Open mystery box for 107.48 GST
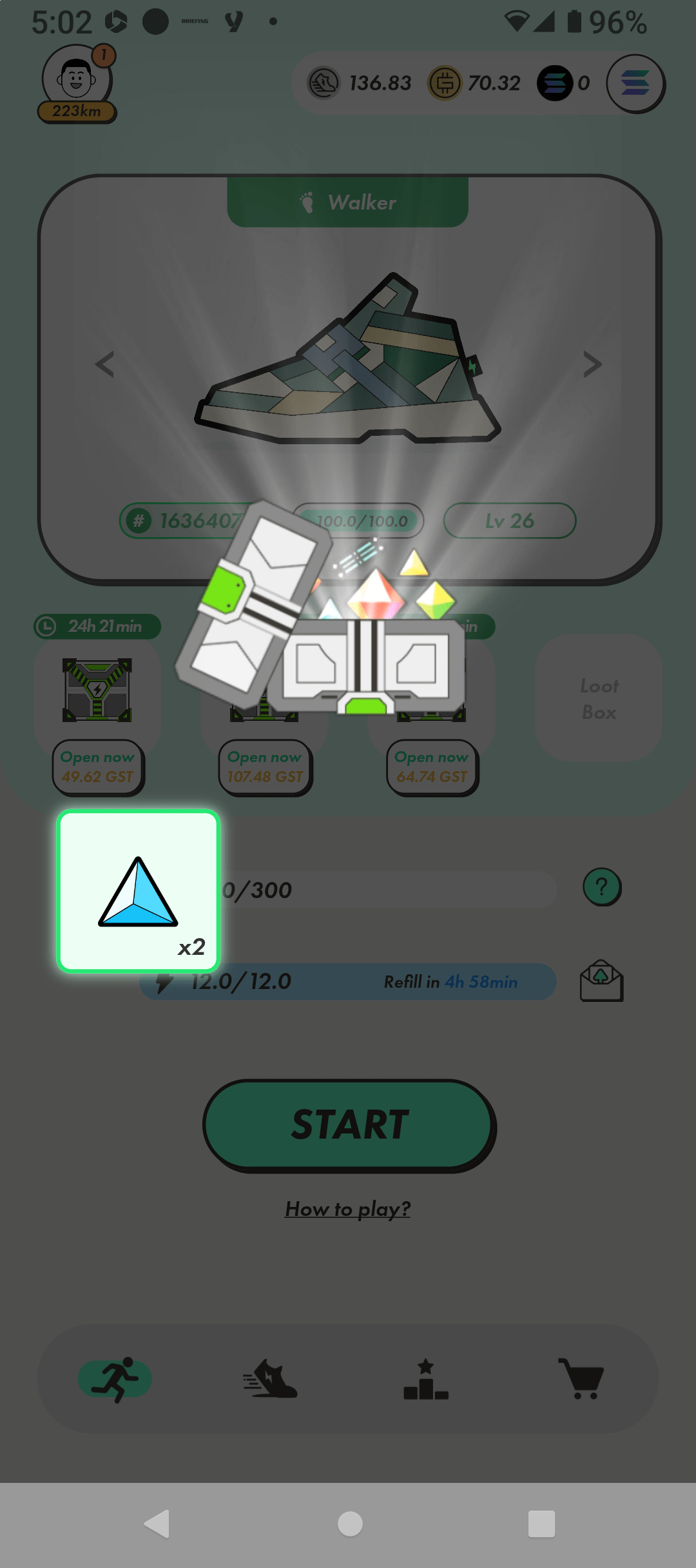The width and height of the screenshot is (696, 1568). pyautogui.click(x=265, y=767)
